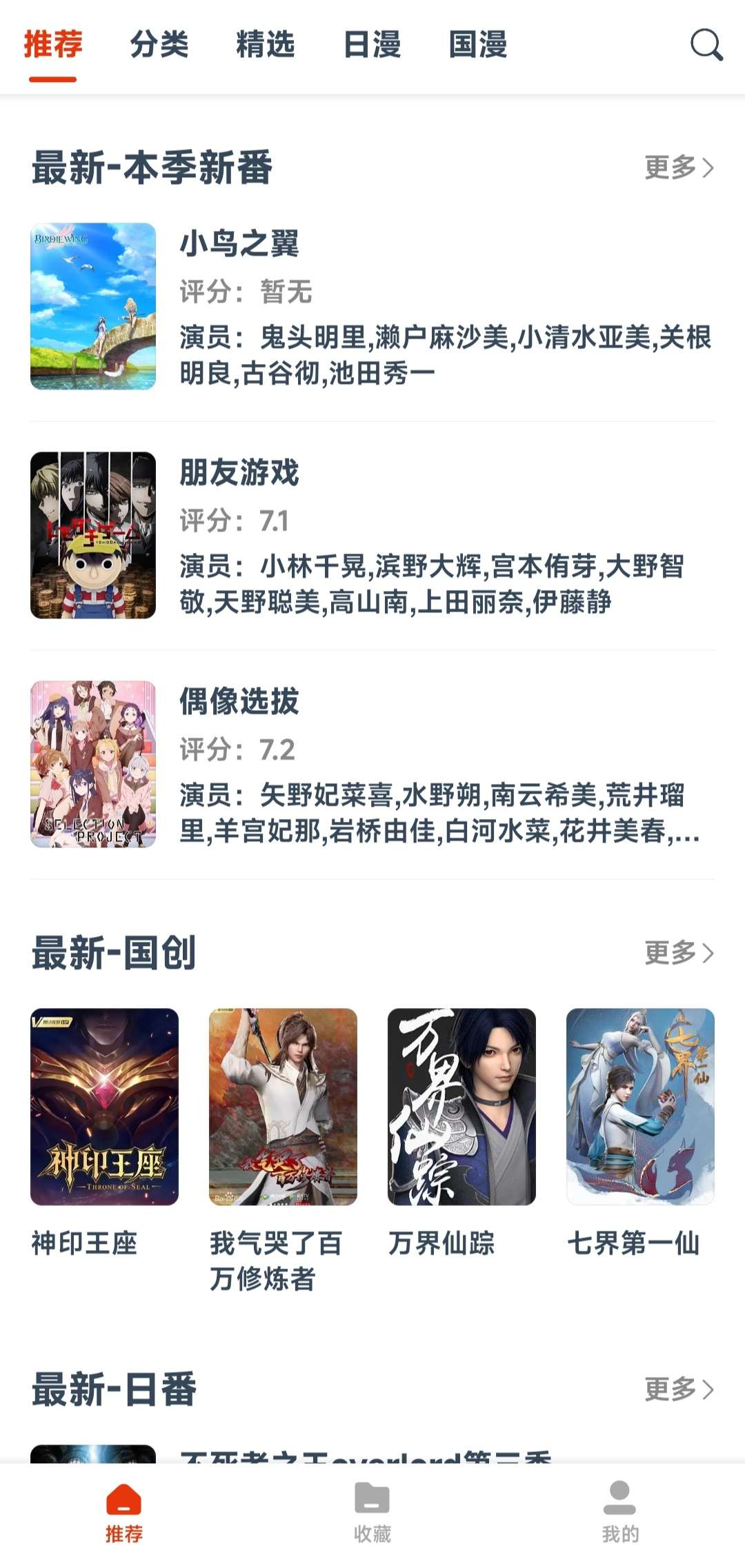
Task: Switch to the 精选 top tab
Action: coord(266,45)
